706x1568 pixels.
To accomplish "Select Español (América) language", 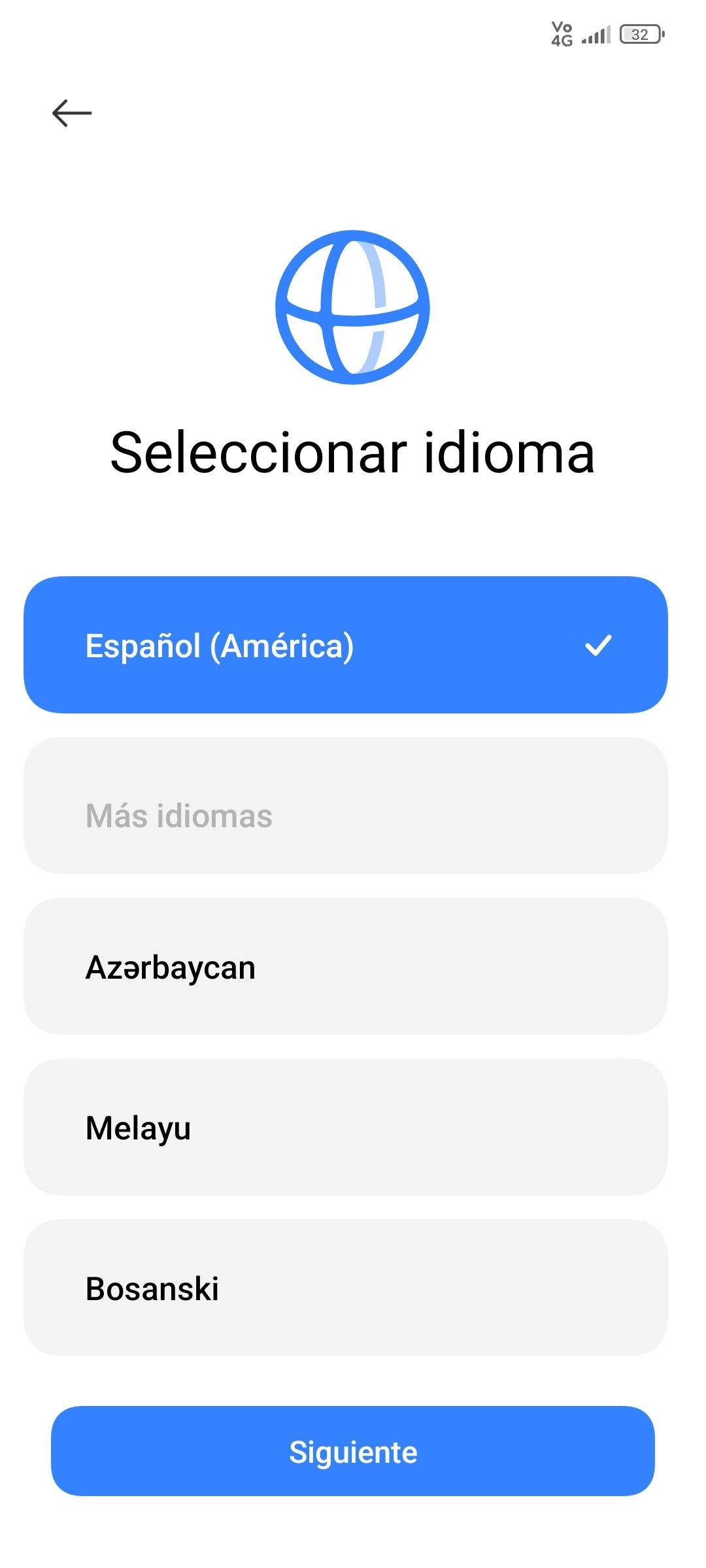I will [346, 645].
